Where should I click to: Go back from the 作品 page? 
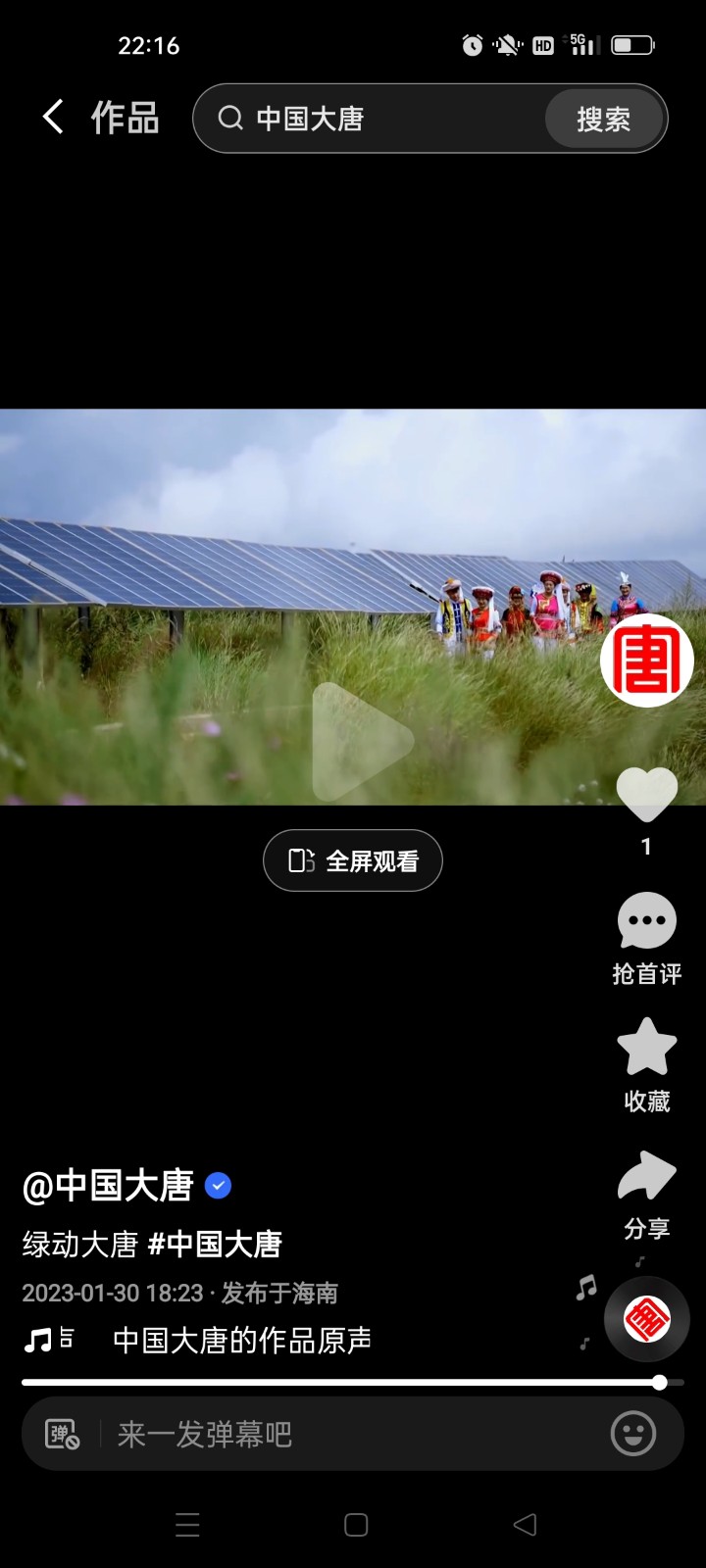(x=53, y=118)
